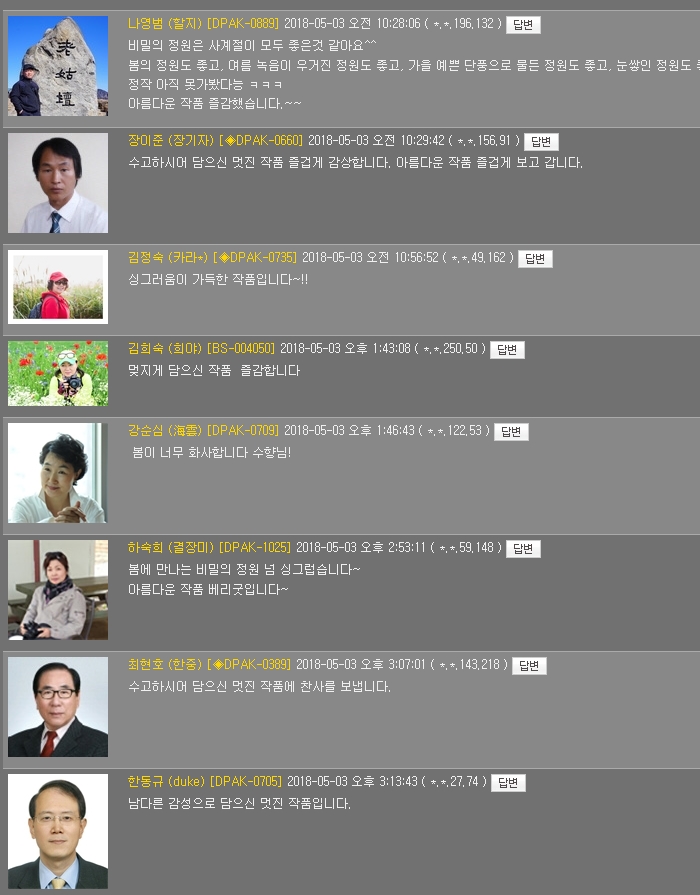
Task: Open 한동규 (duke) name link
Action: pos(166,782)
